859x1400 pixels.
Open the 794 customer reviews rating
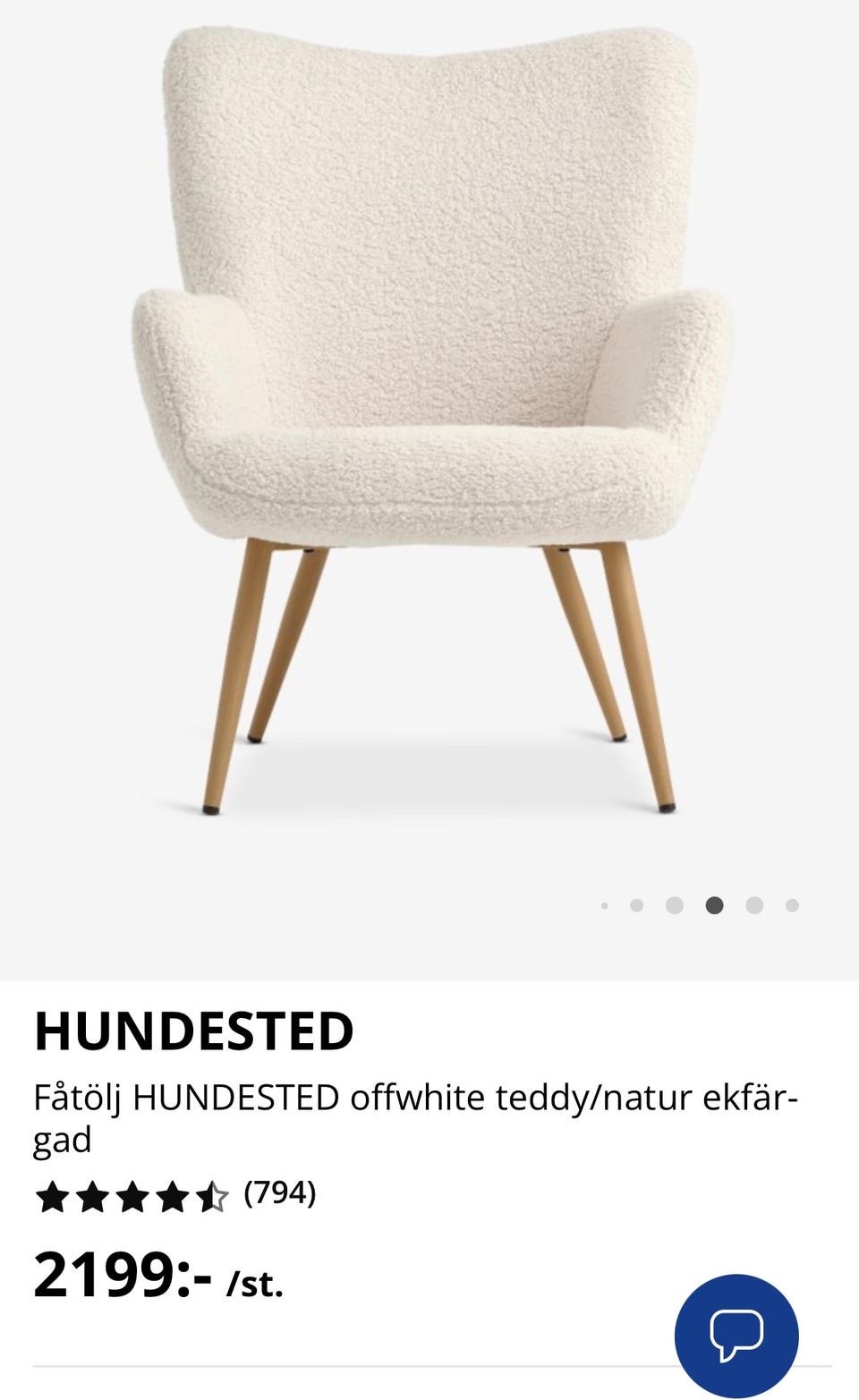tap(175, 1195)
